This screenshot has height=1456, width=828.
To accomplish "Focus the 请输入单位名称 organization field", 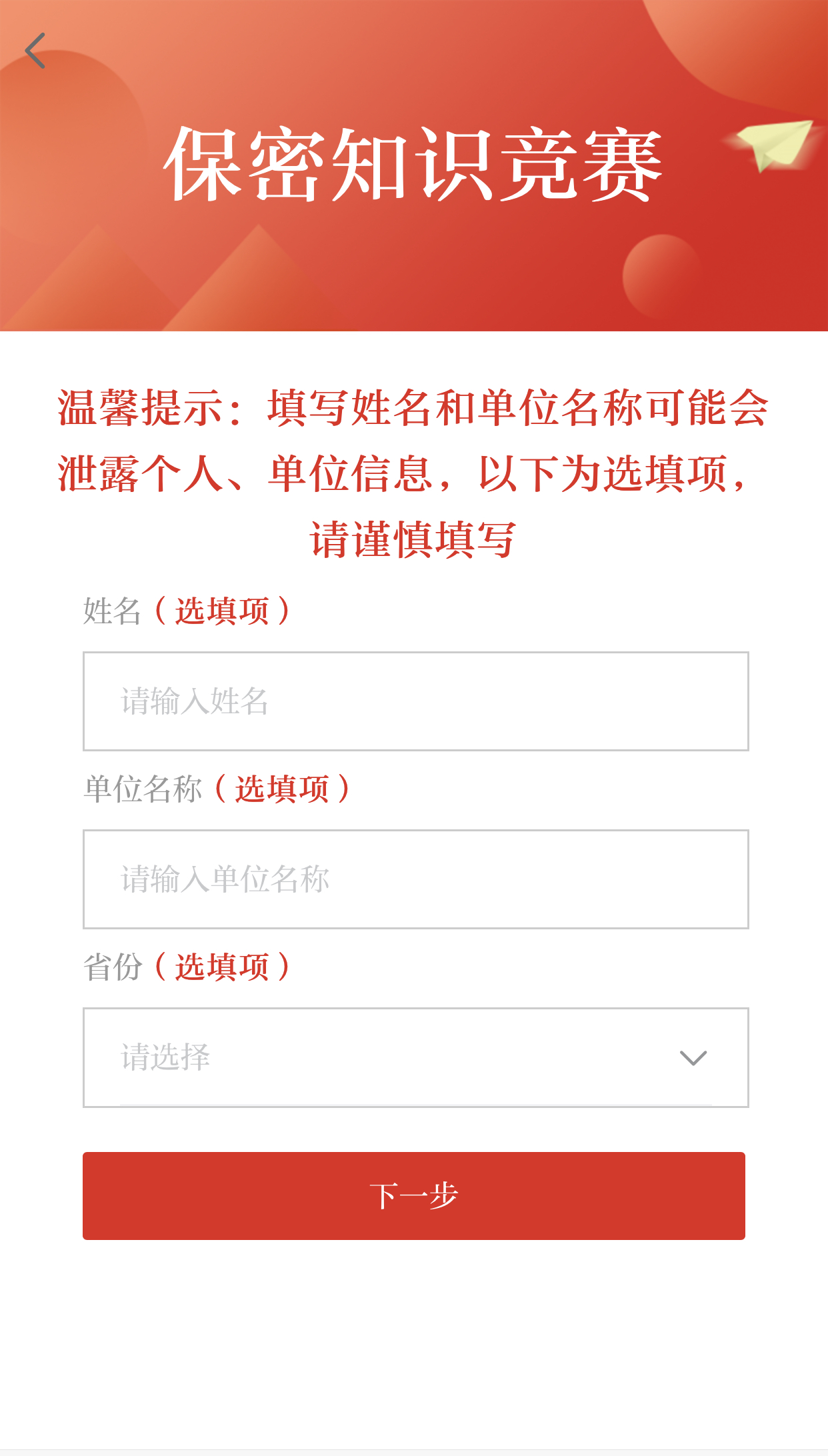I will tap(415, 879).
